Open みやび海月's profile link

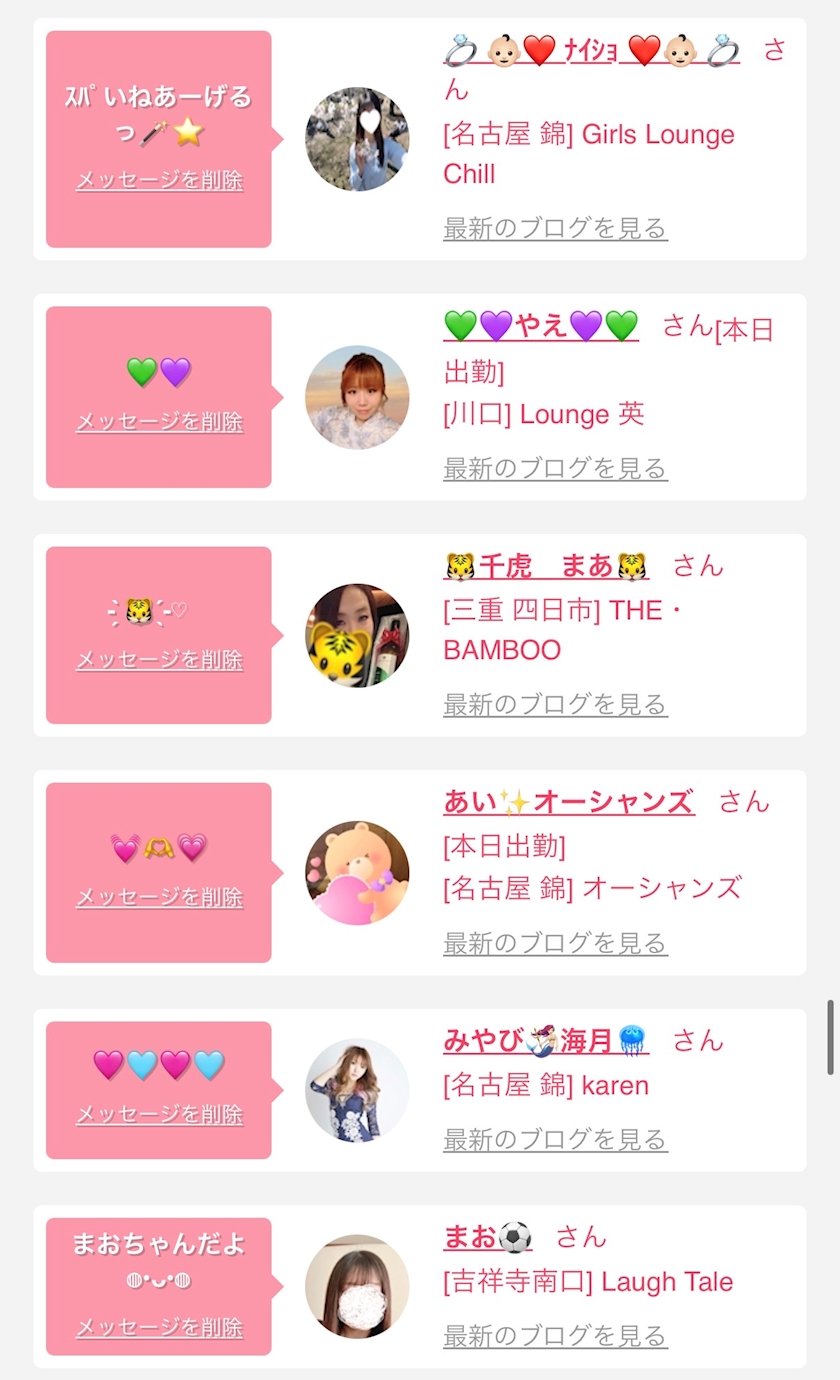[x=546, y=1041]
